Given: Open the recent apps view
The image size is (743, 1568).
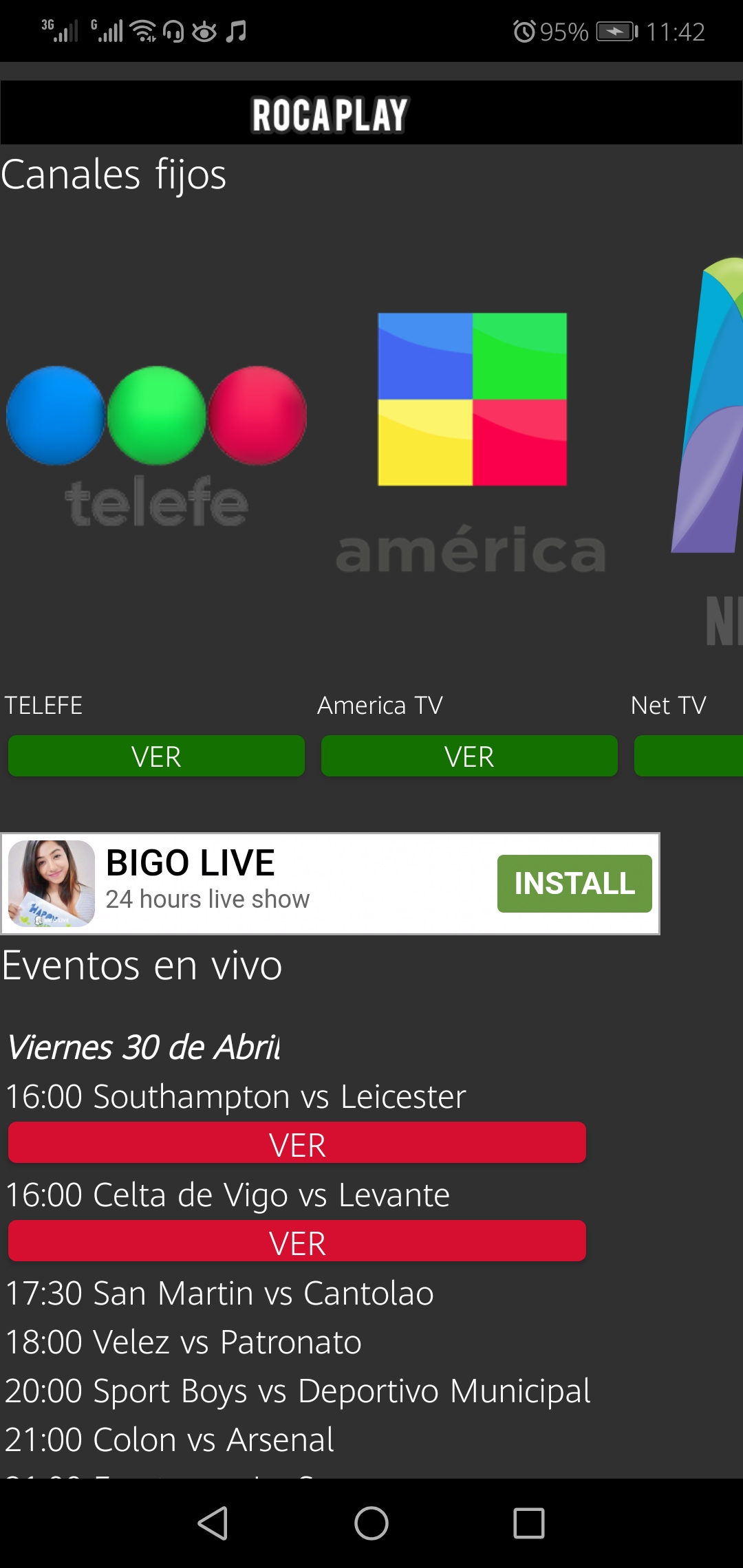Looking at the screenshot, I should [x=529, y=1523].
